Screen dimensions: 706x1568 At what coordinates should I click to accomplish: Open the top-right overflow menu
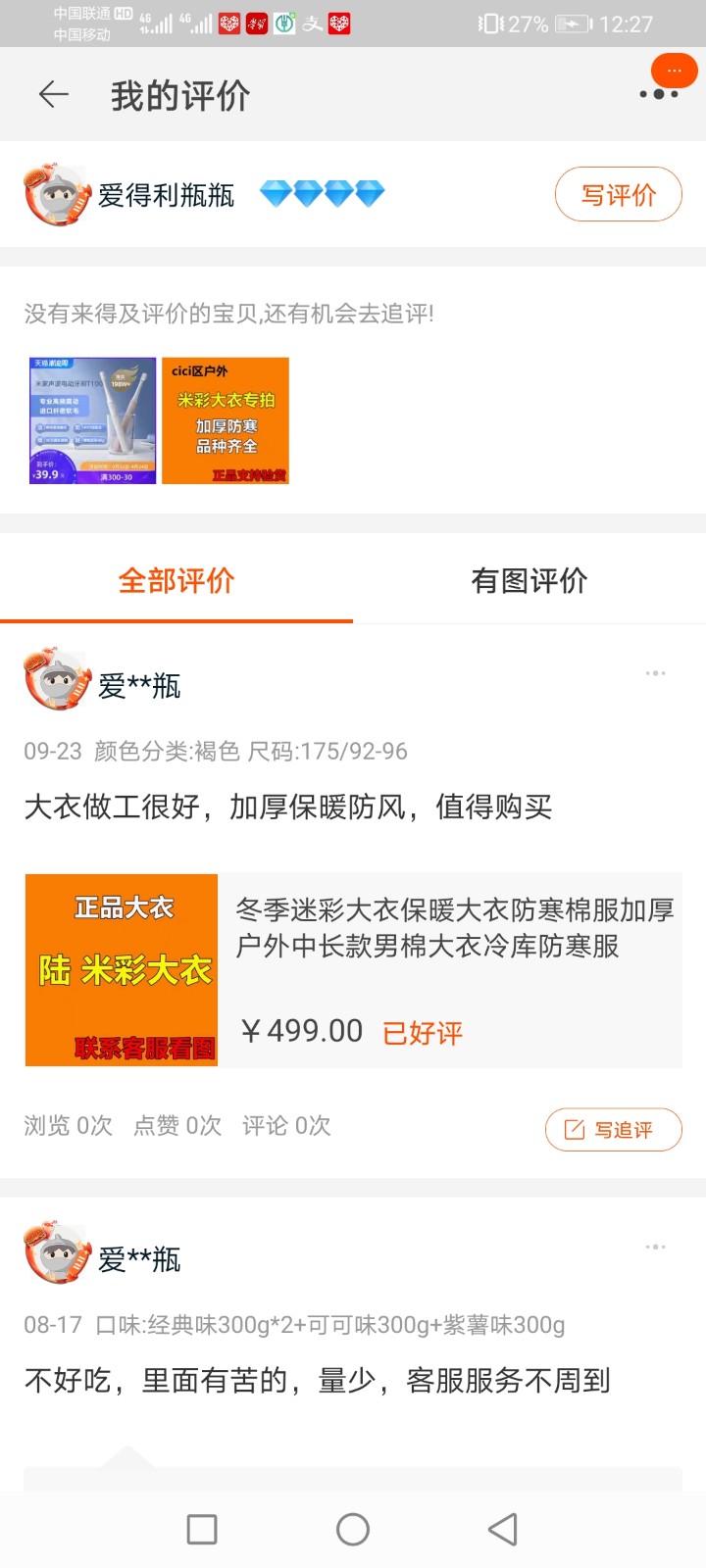(659, 93)
